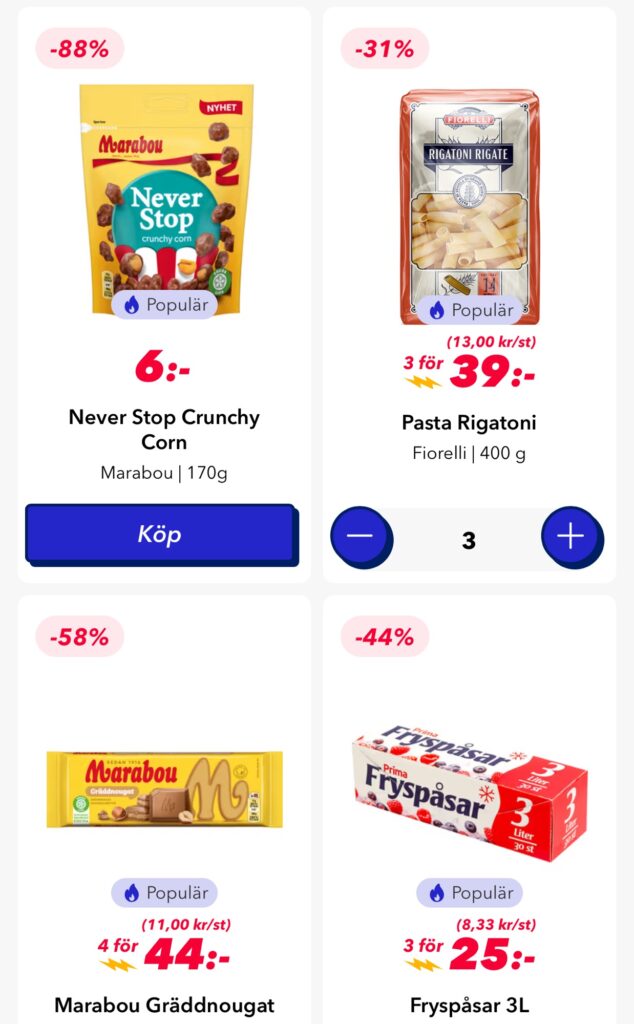Buy Never Stop Crunchy Corn with Köp
The width and height of the screenshot is (634, 1024).
tap(160, 534)
